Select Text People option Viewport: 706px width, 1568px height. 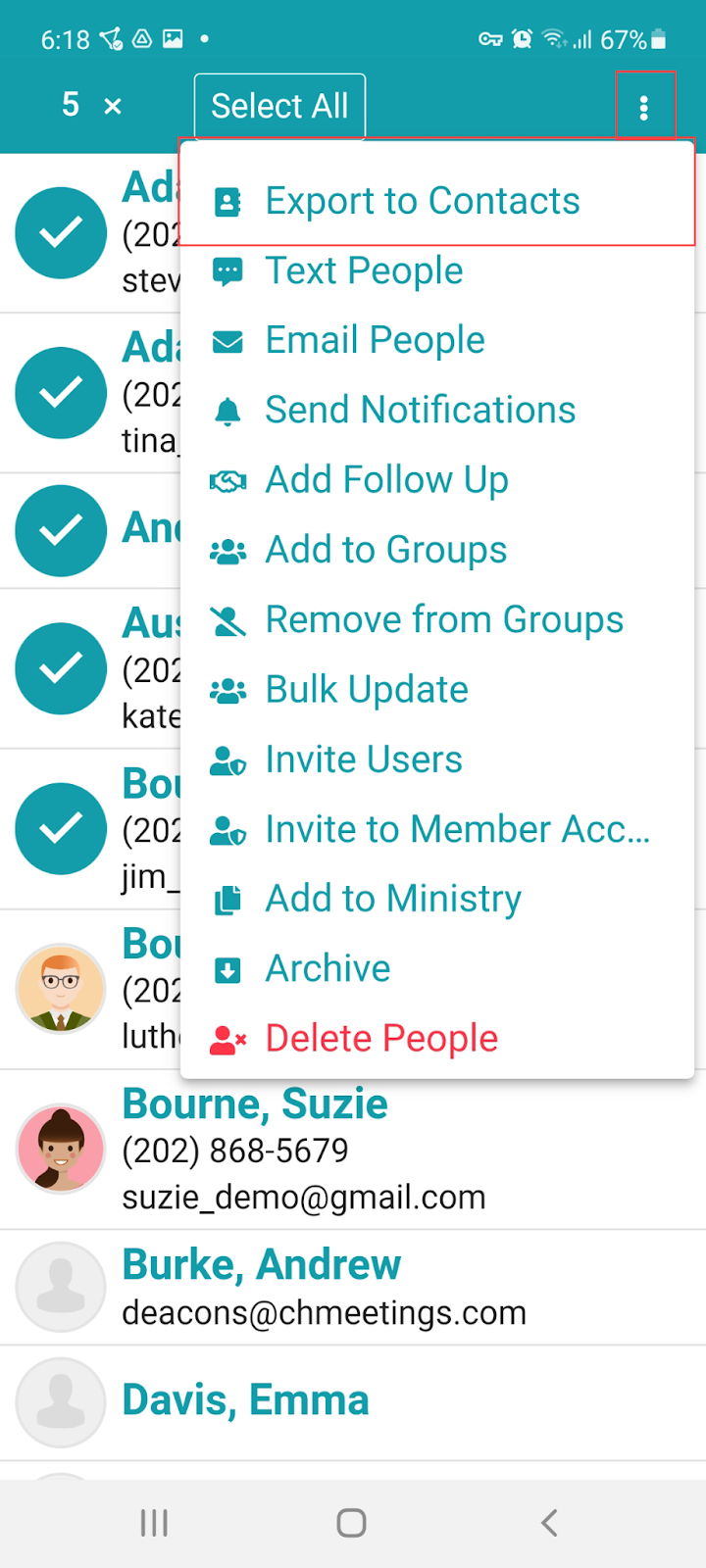(437, 271)
